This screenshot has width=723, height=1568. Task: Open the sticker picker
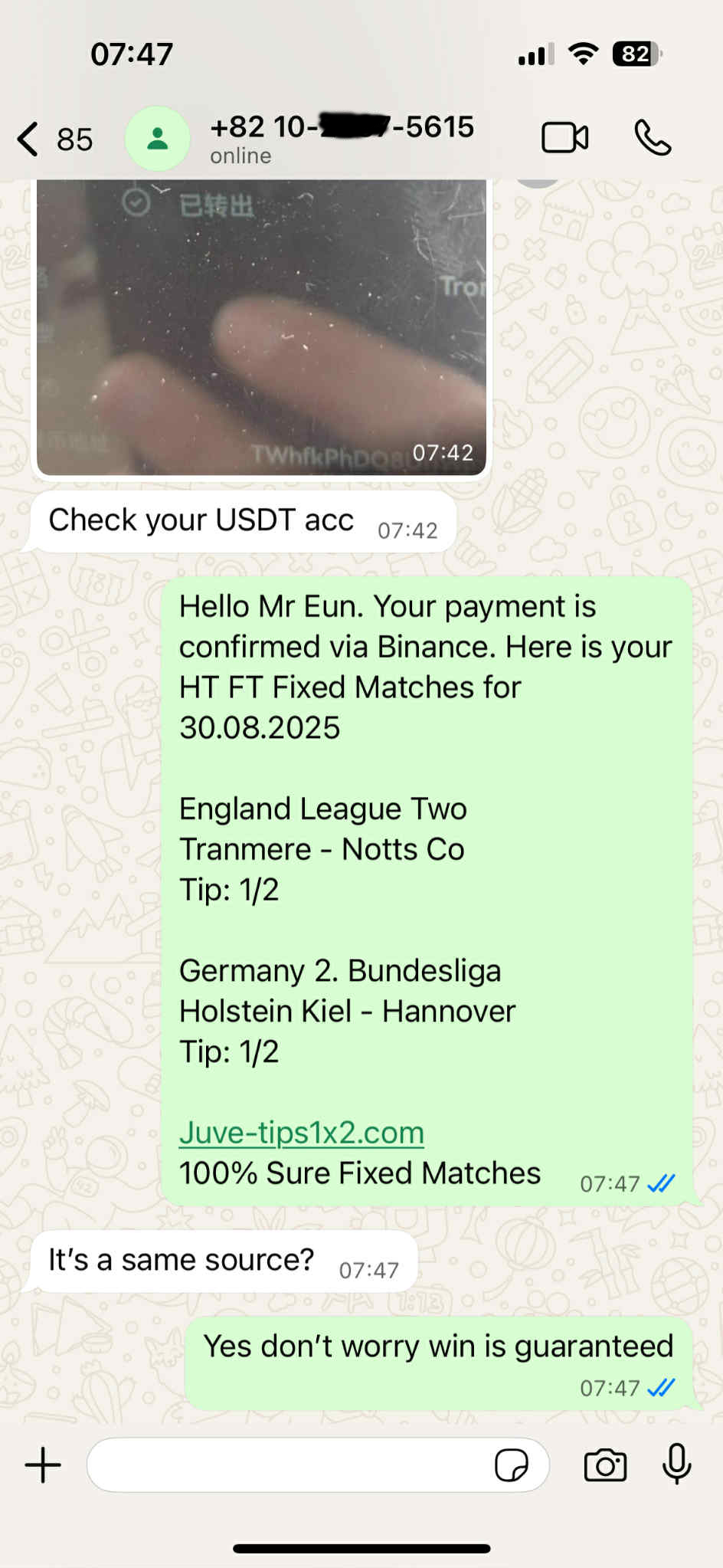coord(511,1465)
